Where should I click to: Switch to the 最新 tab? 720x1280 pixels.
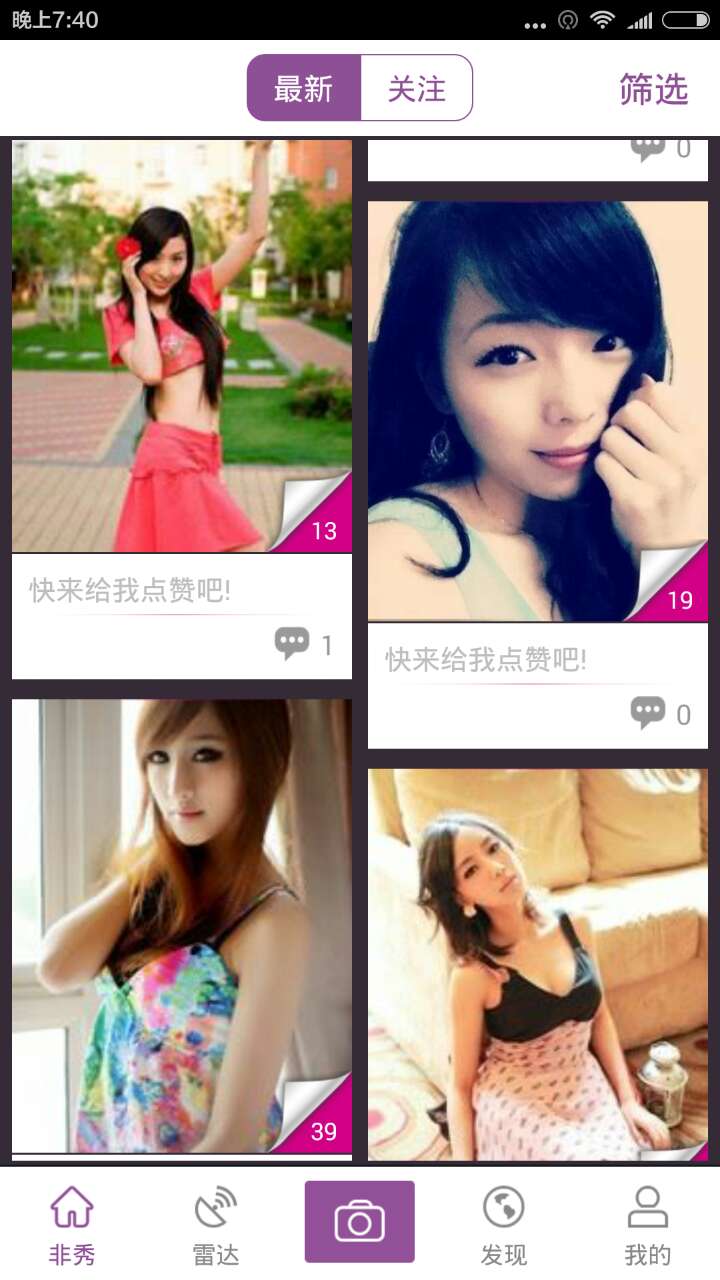coord(304,89)
